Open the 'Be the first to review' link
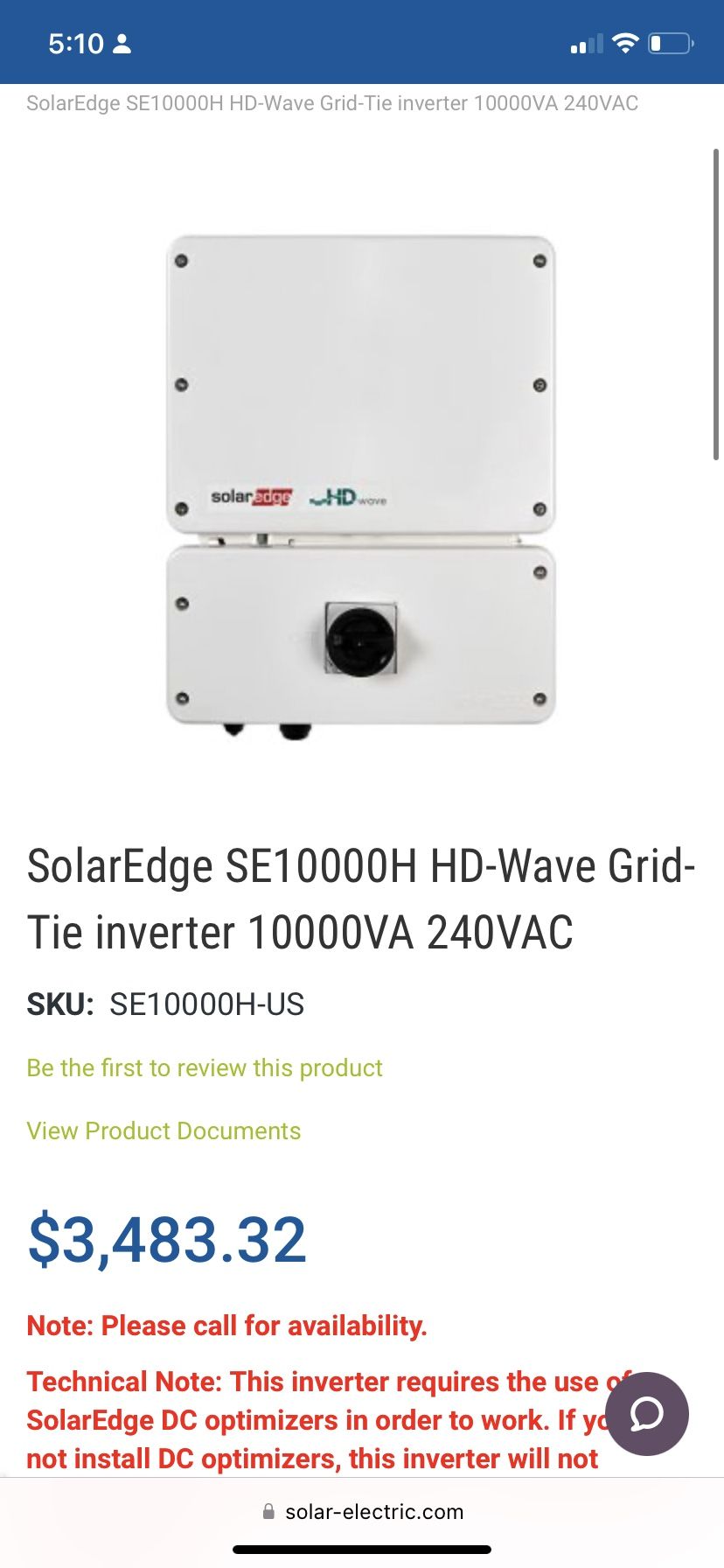 205,1067
